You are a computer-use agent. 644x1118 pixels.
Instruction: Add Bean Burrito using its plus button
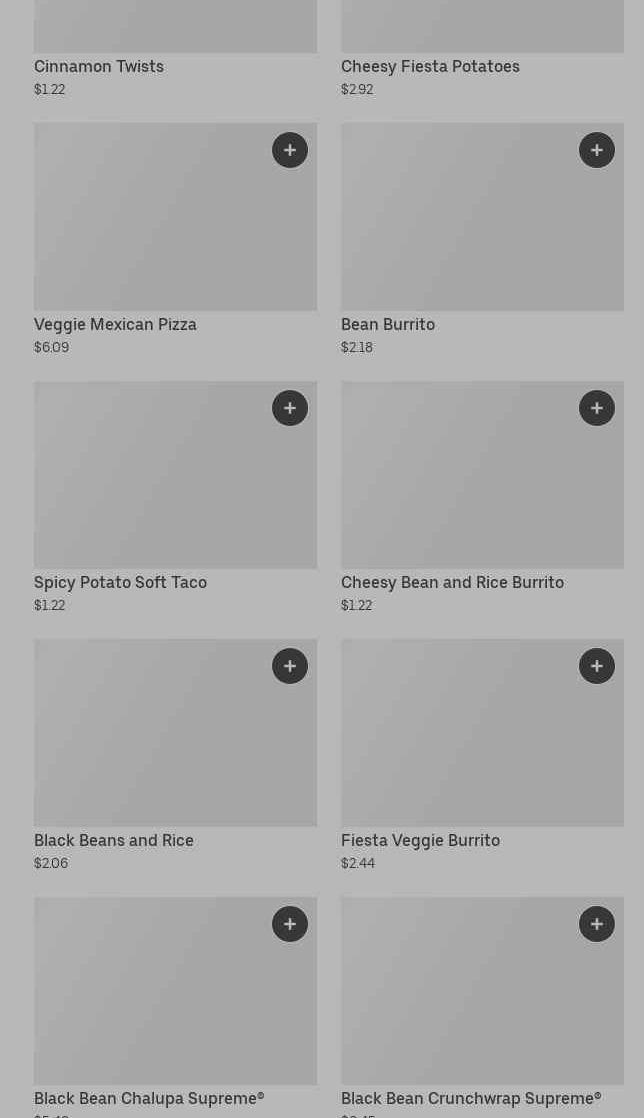coord(597,150)
